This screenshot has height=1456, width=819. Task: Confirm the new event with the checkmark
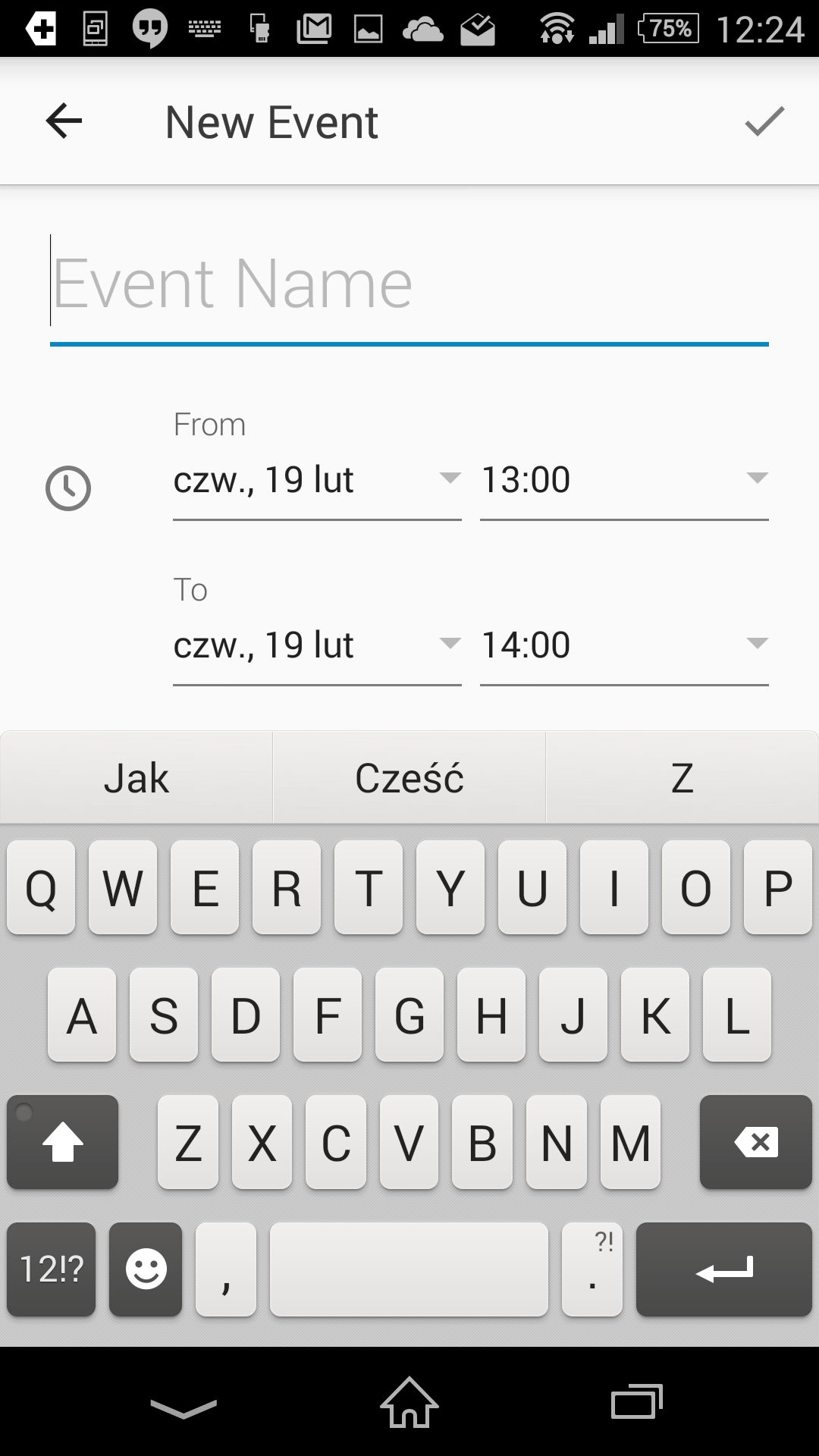[x=764, y=121]
